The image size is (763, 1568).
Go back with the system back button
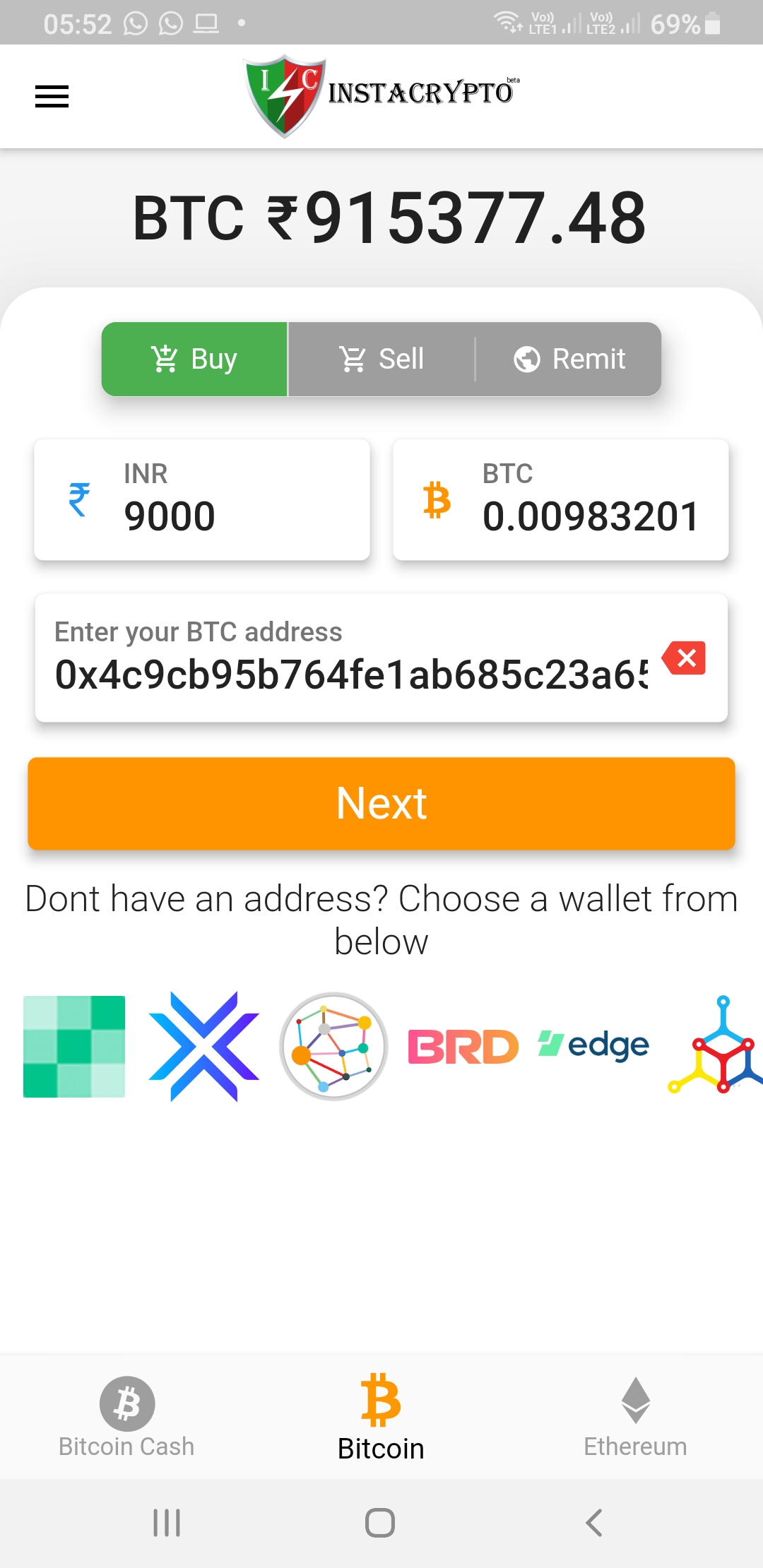click(594, 1523)
